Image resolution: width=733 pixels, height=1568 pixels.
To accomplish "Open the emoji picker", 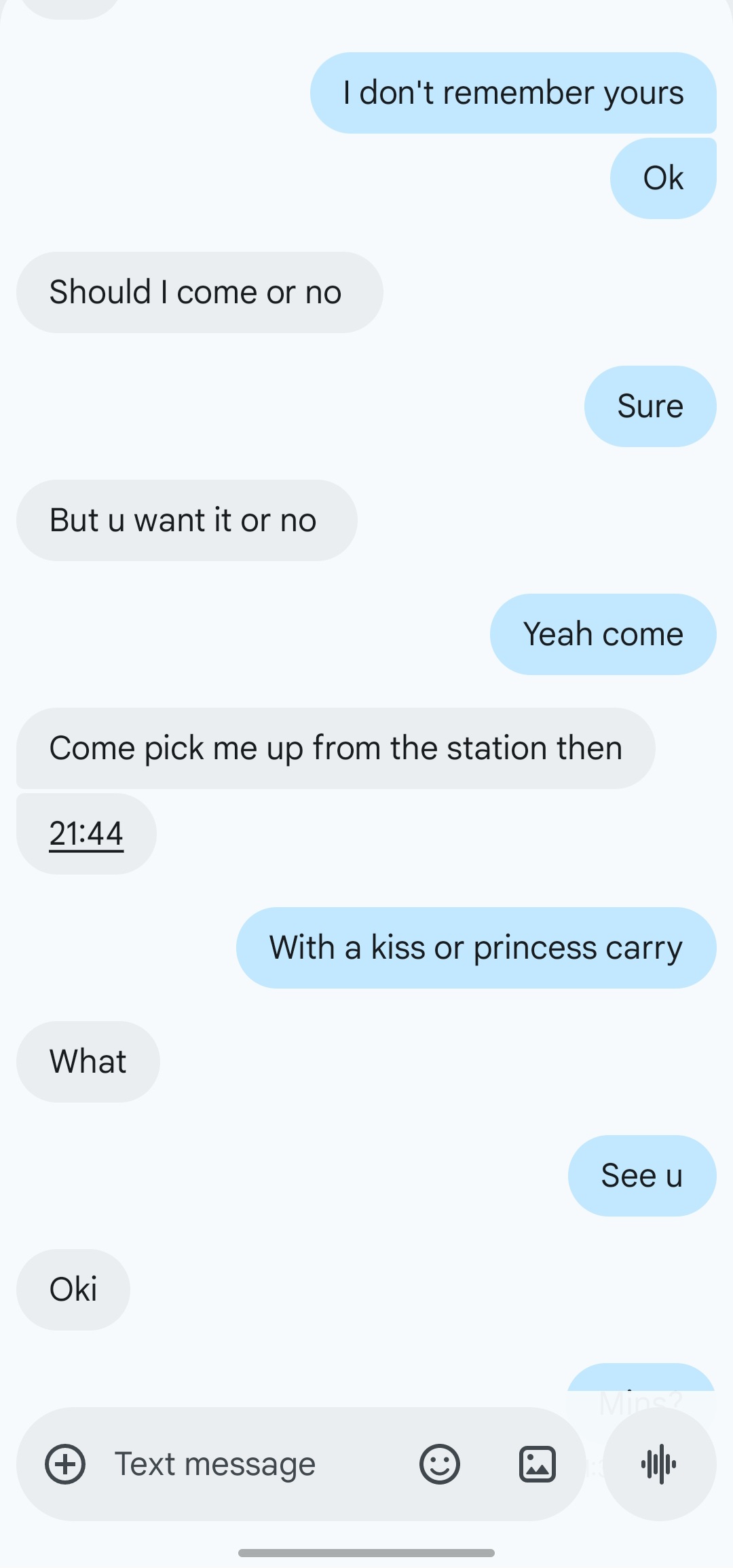I will [x=440, y=1464].
